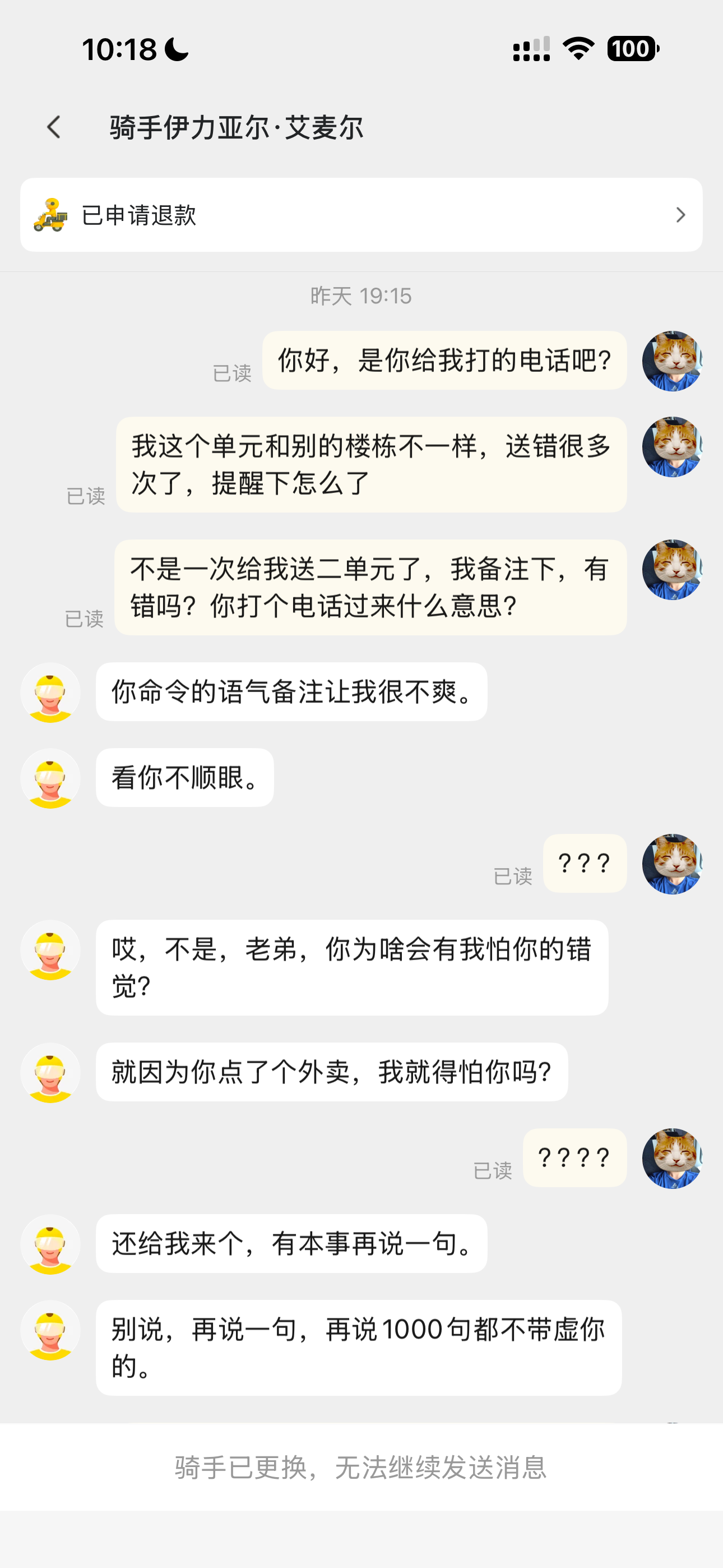Tap the cat avatar beside the ??? message
The width and height of the screenshot is (723, 1568).
tap(671, 864)
